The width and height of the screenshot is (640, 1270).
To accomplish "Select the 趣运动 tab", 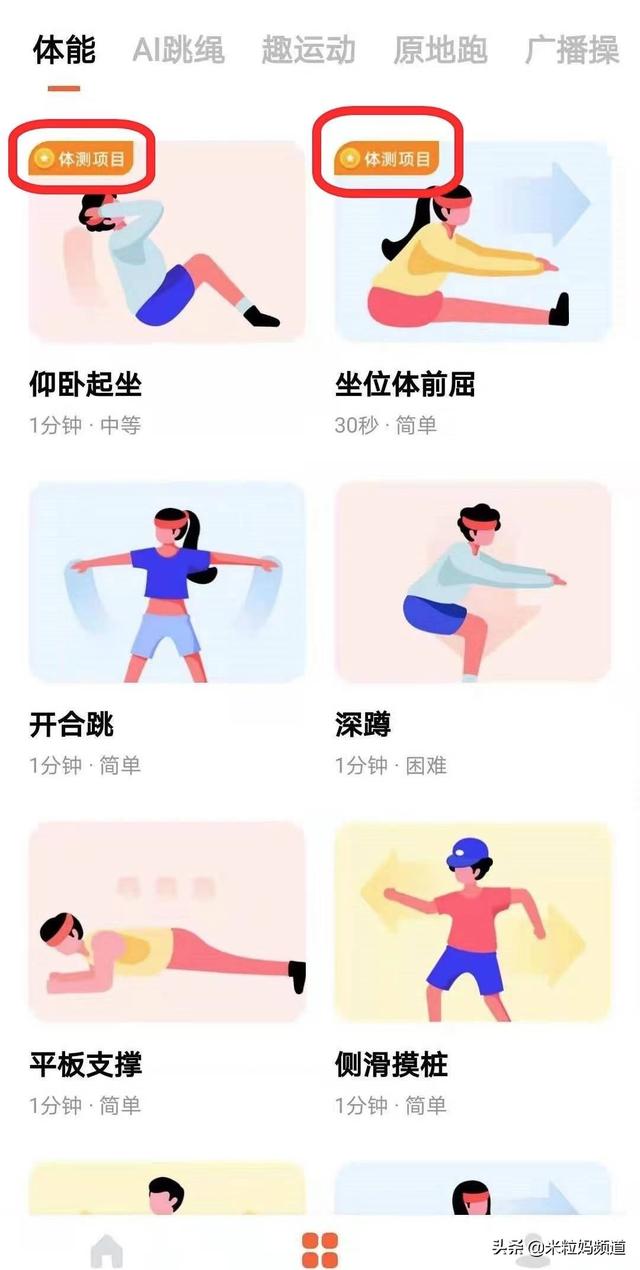I will coord(308,50).
